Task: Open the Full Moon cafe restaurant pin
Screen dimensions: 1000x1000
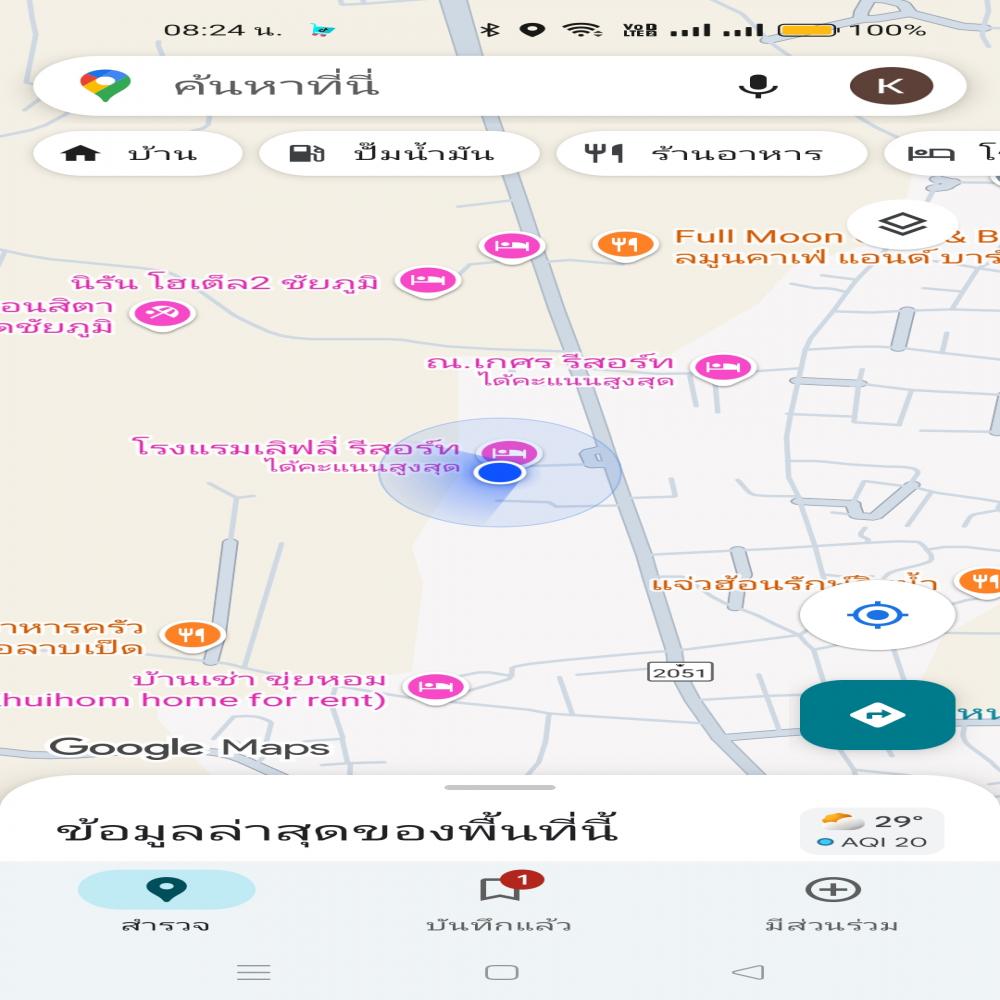Action: [625, 243]
